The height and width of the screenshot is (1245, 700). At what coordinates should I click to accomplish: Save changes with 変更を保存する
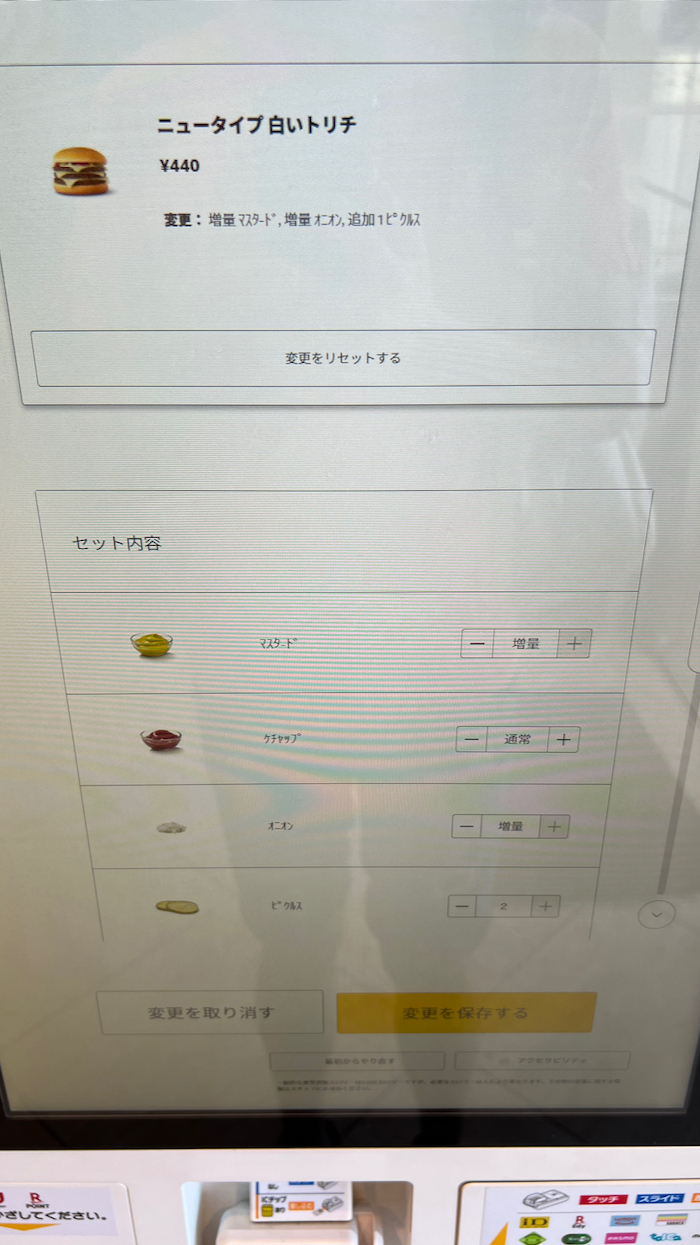coord(466,1013)
